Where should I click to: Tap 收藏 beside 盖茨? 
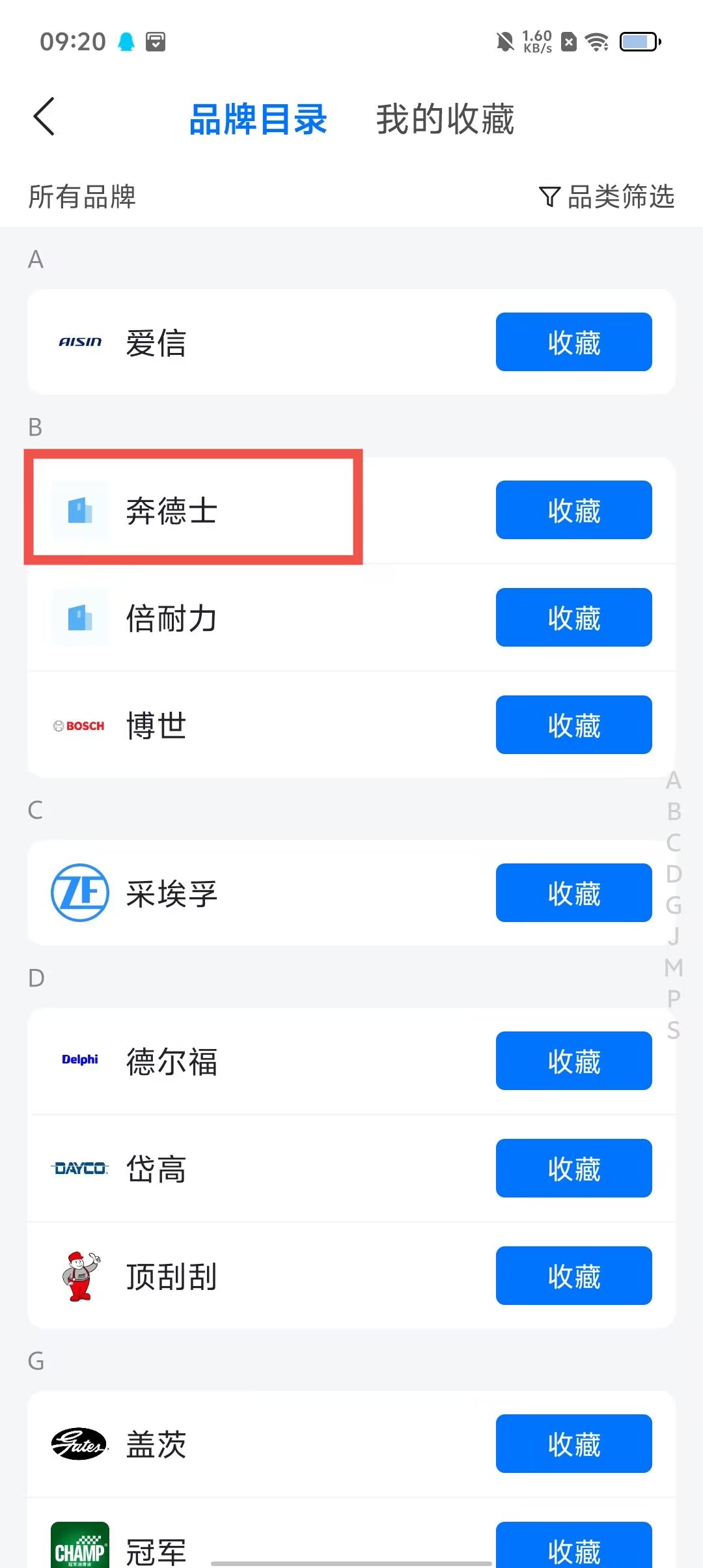click(573, 1444)
